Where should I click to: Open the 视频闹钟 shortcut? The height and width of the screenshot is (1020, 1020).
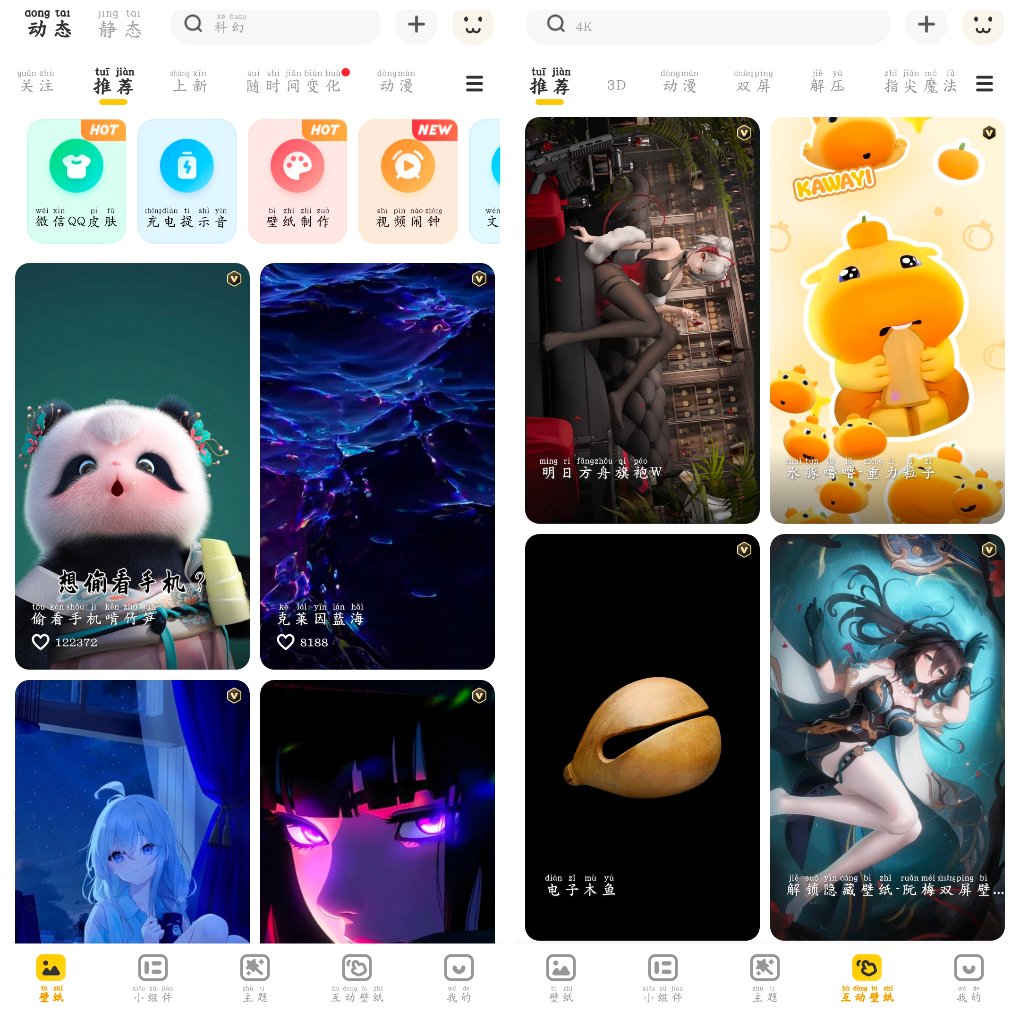[x=408, y=180]
